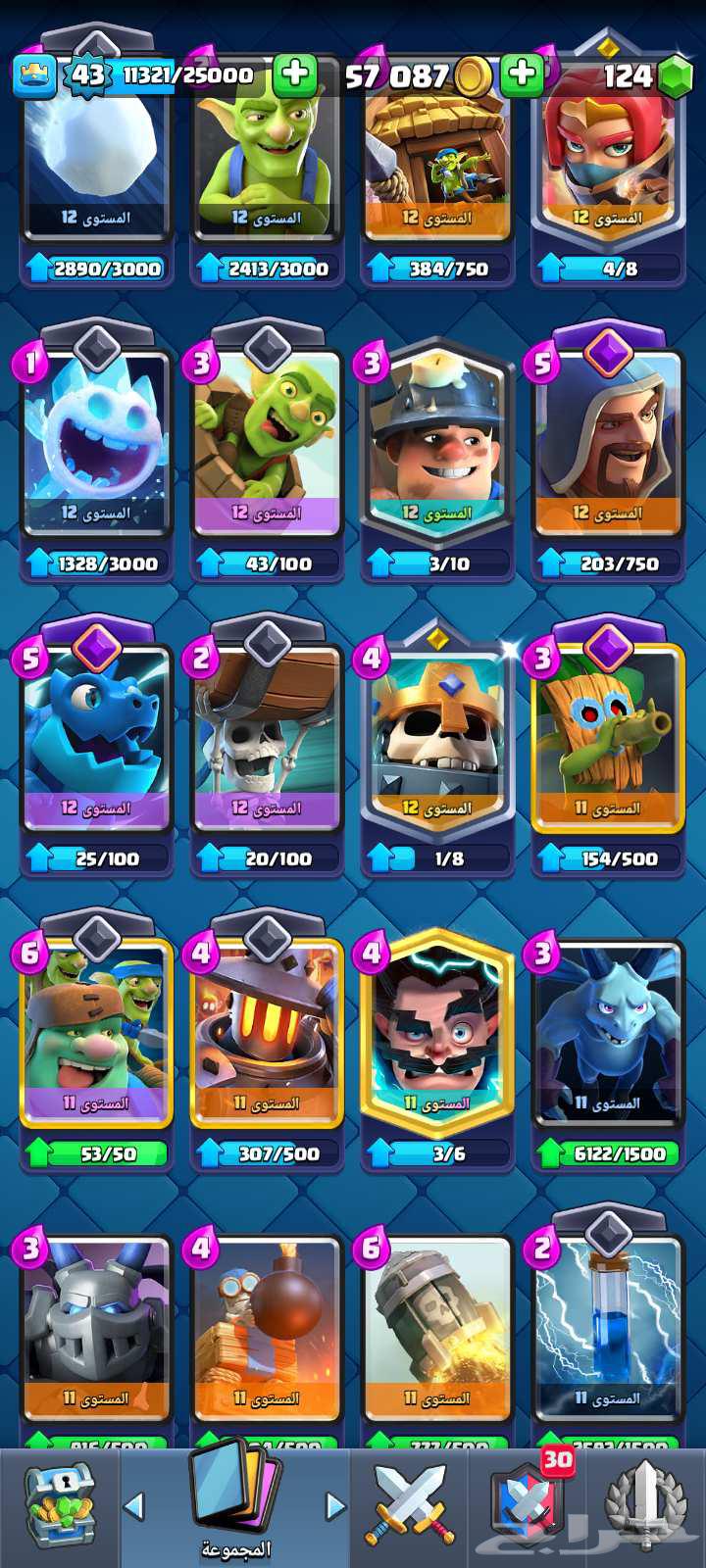Select the Skeleton Barrel card
This screenshot has height=1568, width=706.
click(x=266, y=737)
